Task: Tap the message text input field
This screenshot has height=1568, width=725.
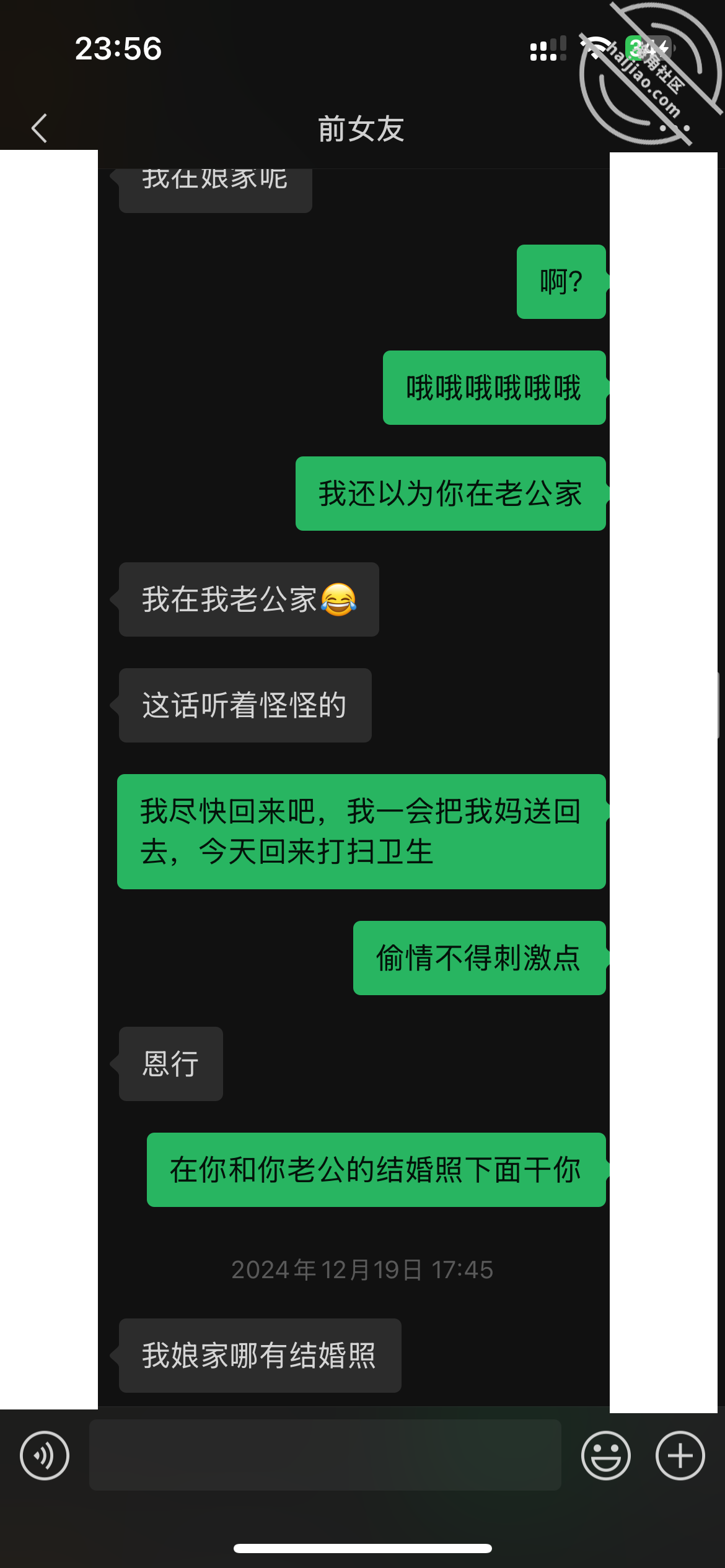Action: pos(325,1455)
